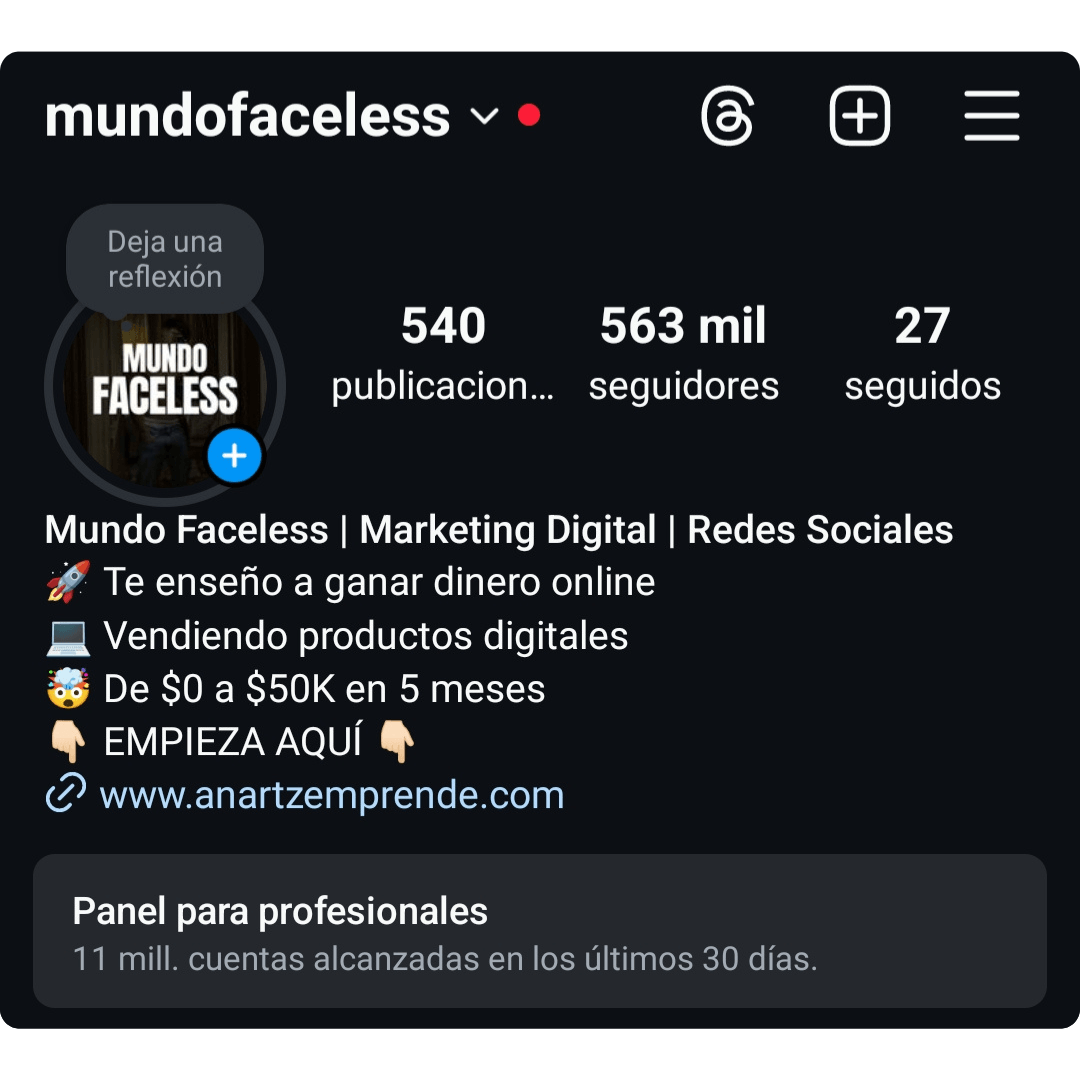Open the Threads icon

point(727,117)
